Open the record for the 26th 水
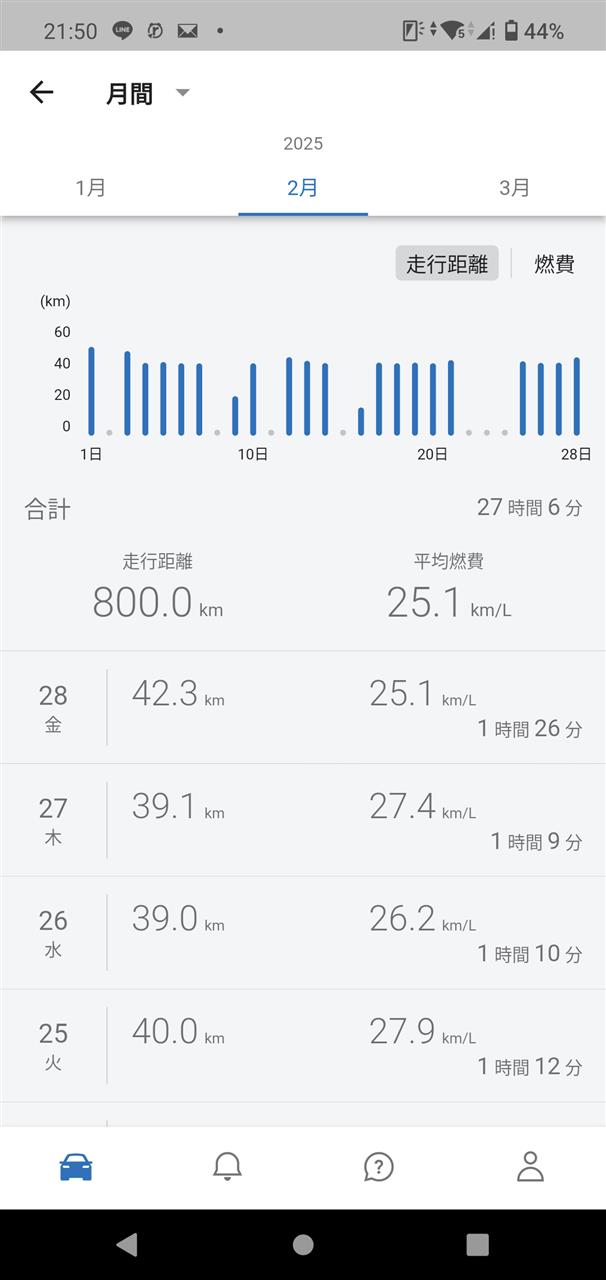606x1280 pixels. (303, 934)
